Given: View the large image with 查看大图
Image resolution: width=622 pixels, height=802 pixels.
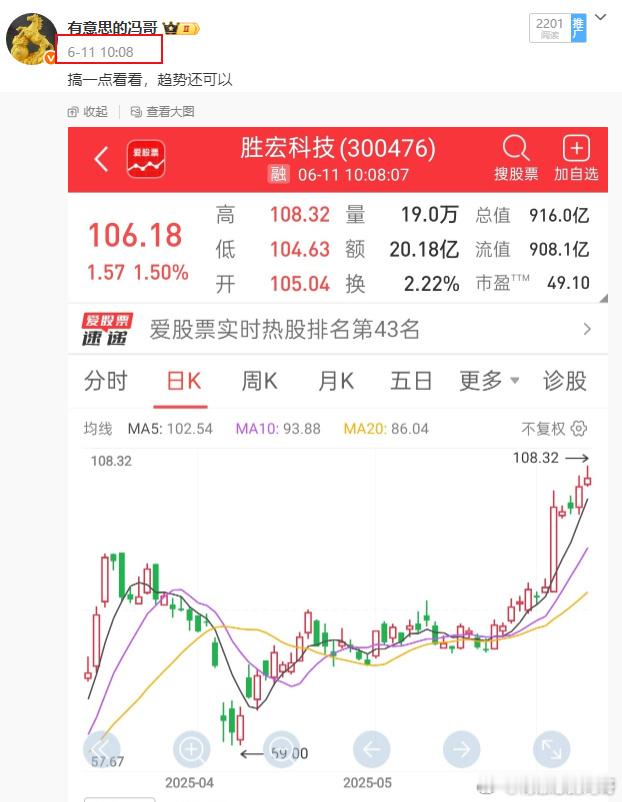Looking at the screenshot, I should (163, 112).
